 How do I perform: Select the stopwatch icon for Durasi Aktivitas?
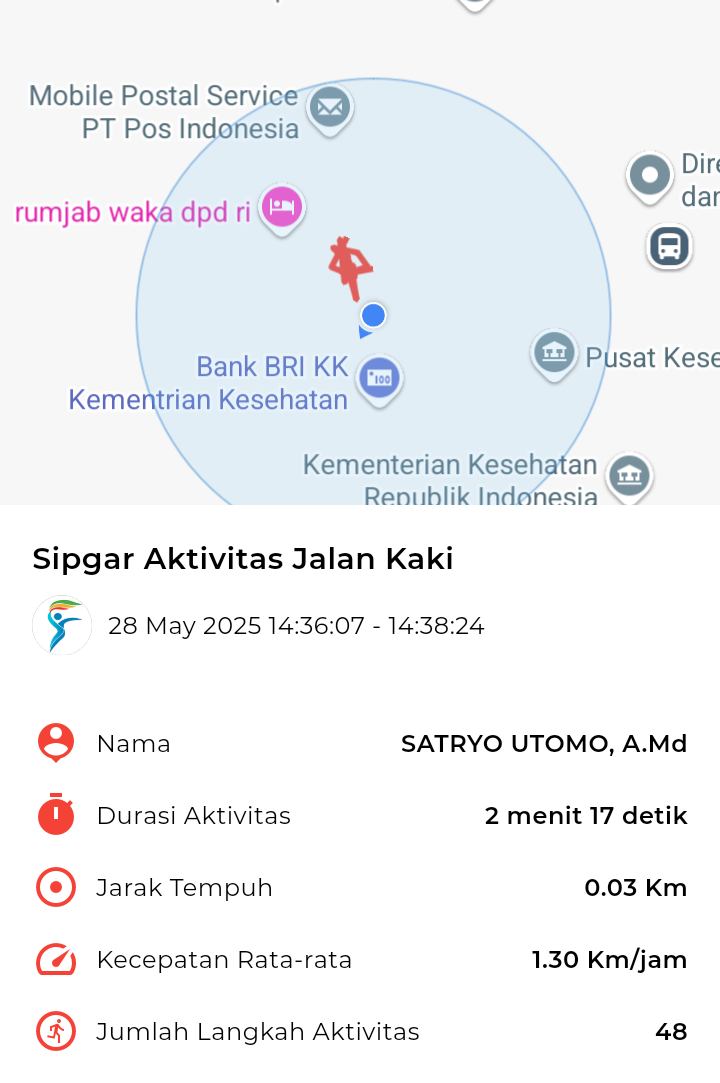(55, 815)
